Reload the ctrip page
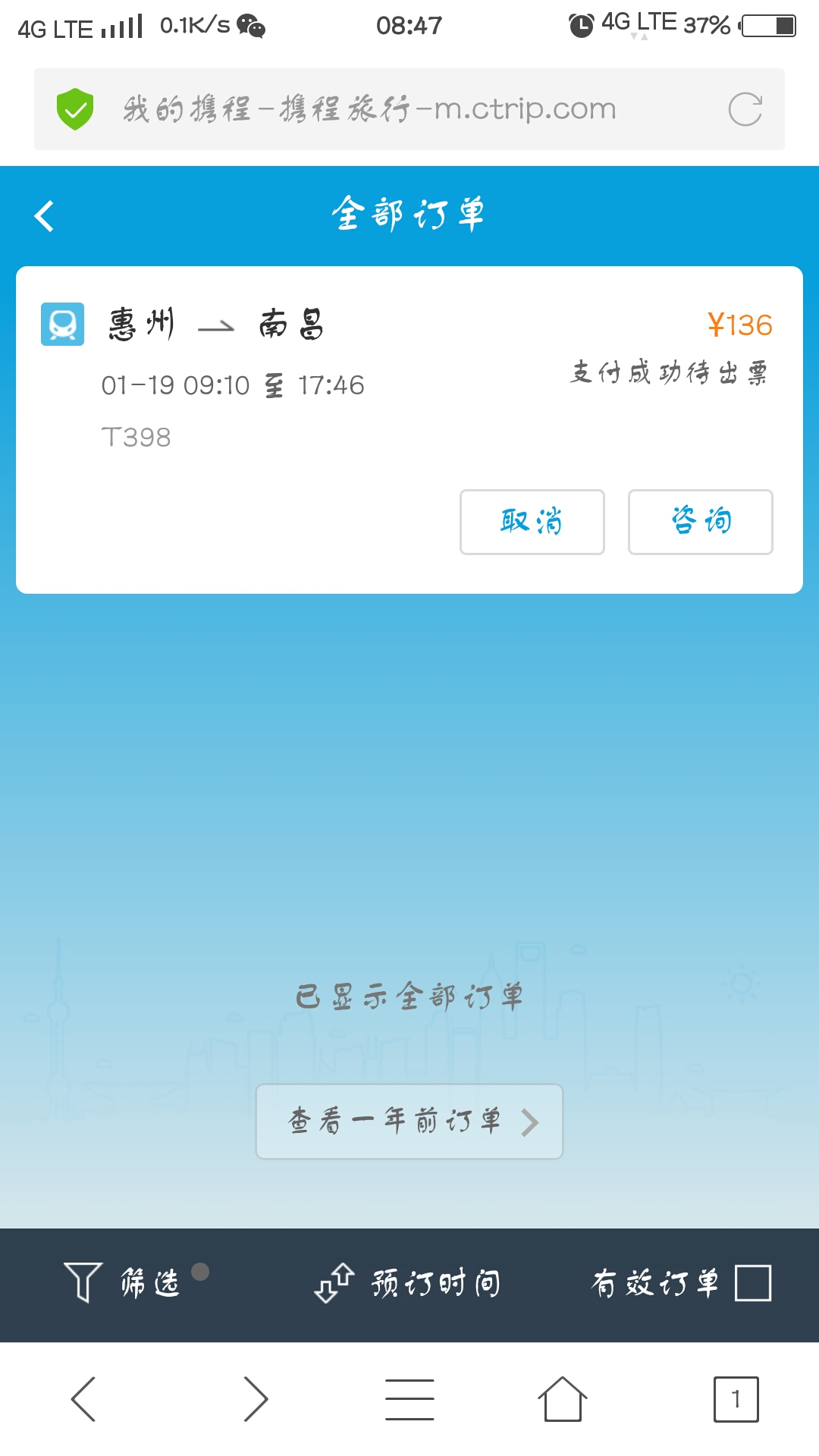Image resolution: width=819 pixels, height=1456 pixels. (745, 109)
